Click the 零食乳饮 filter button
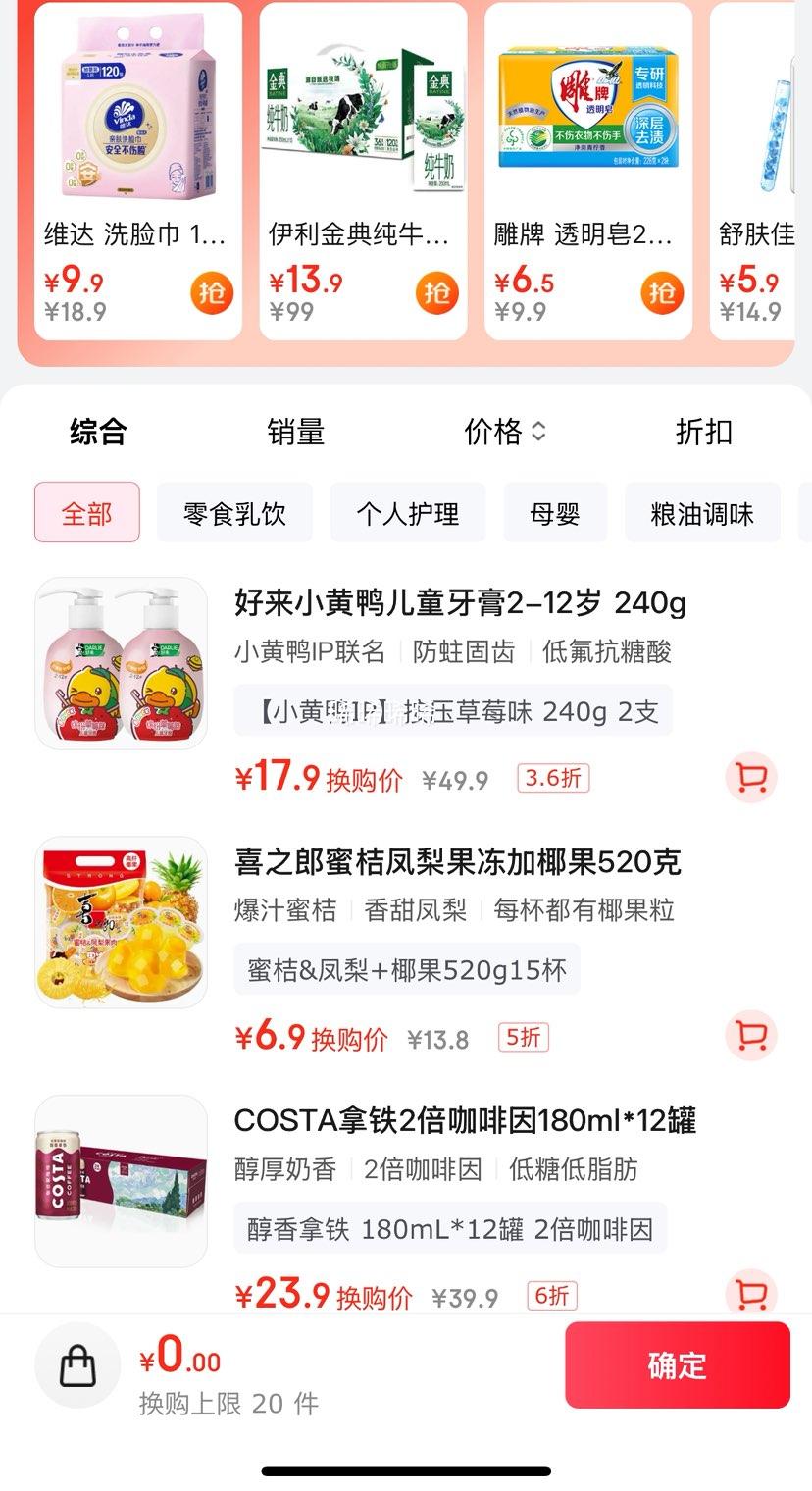812x1491 pixels. tap(234, 512)
